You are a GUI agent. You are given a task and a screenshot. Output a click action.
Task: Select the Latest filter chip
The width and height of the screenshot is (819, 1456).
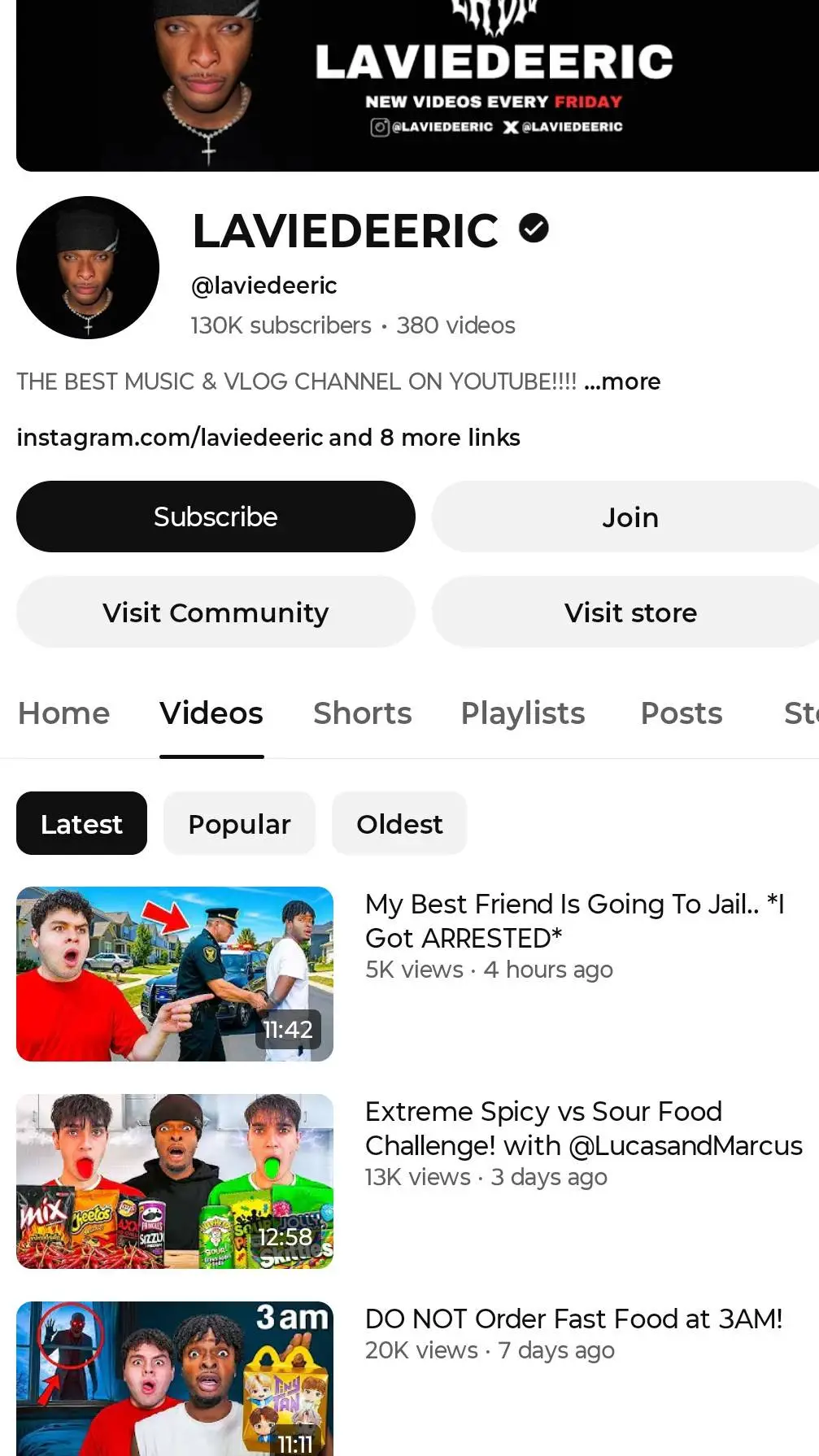[81, 824]
